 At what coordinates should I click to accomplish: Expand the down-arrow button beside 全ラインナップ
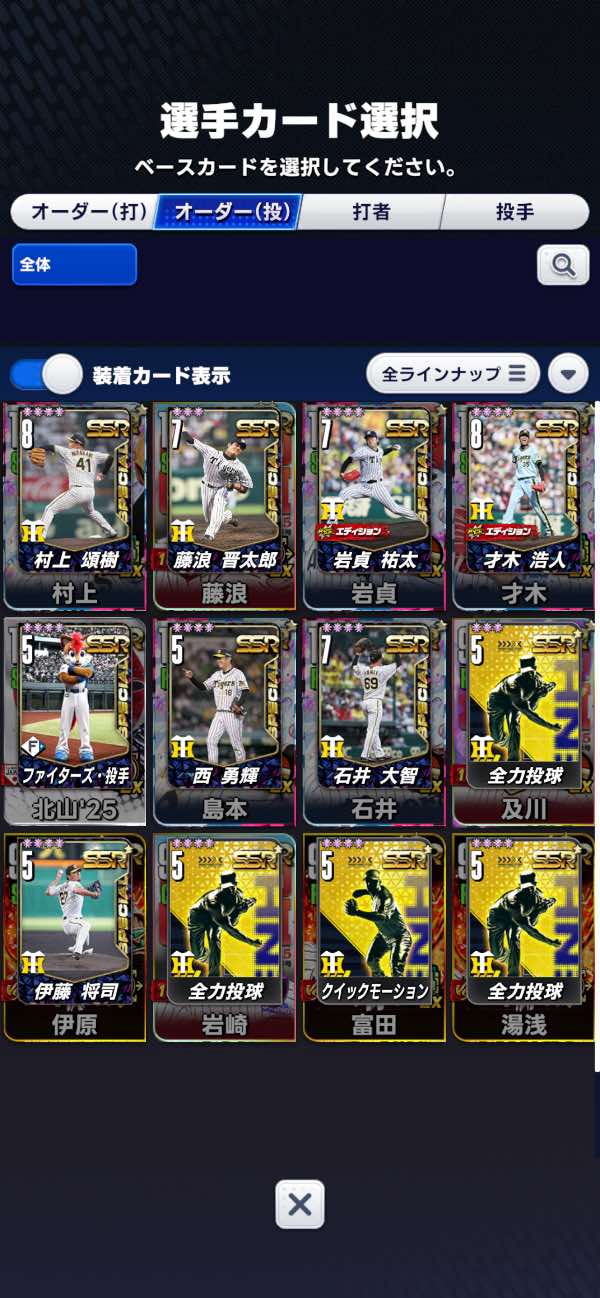568,374
